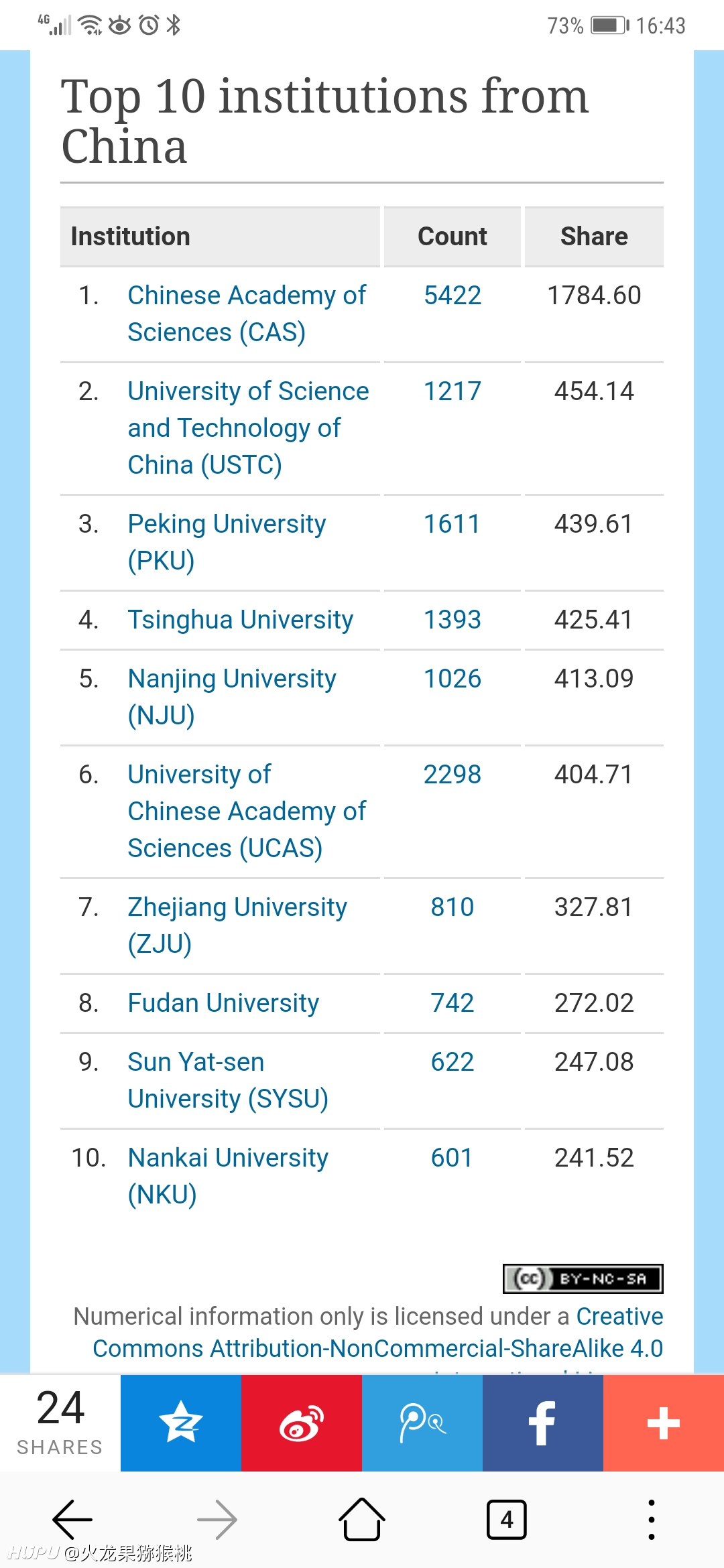Open the browser tabs switcher

pyautogui.click(x=507, y=1520)
